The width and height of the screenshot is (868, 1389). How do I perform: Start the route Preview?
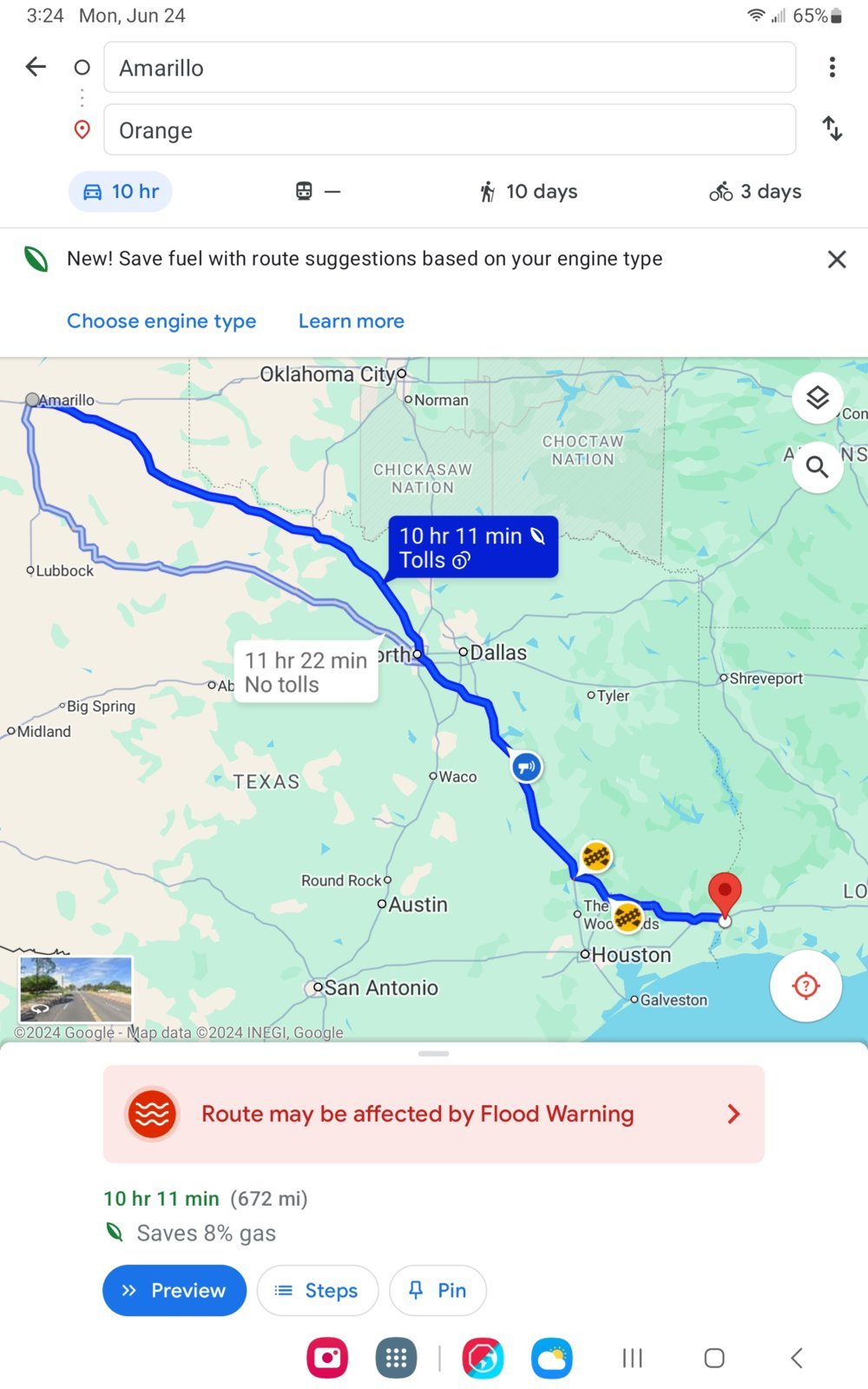(x=174, y=1290)
